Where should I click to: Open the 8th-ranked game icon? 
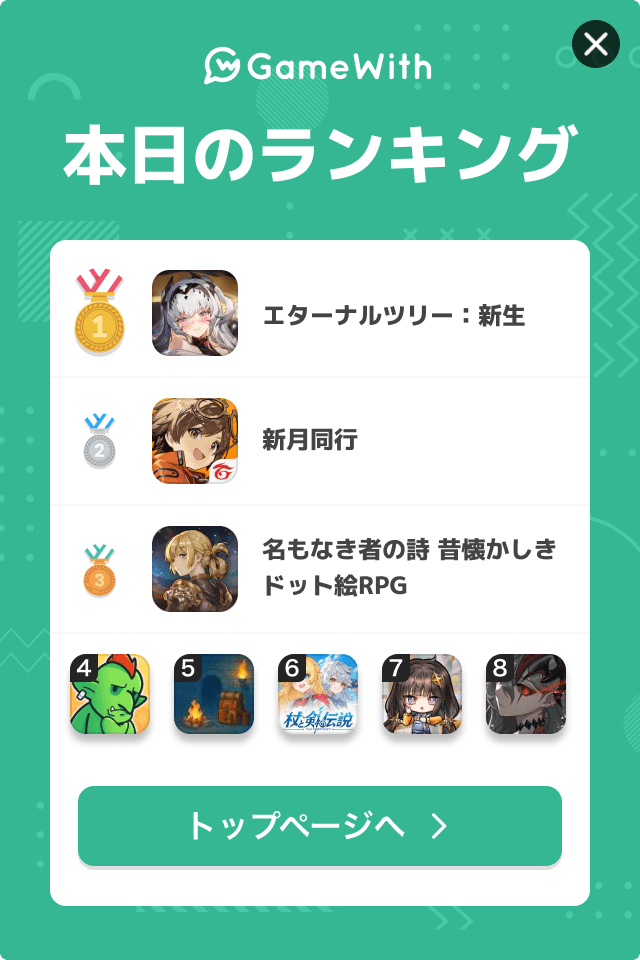click(x=526, y=694)
